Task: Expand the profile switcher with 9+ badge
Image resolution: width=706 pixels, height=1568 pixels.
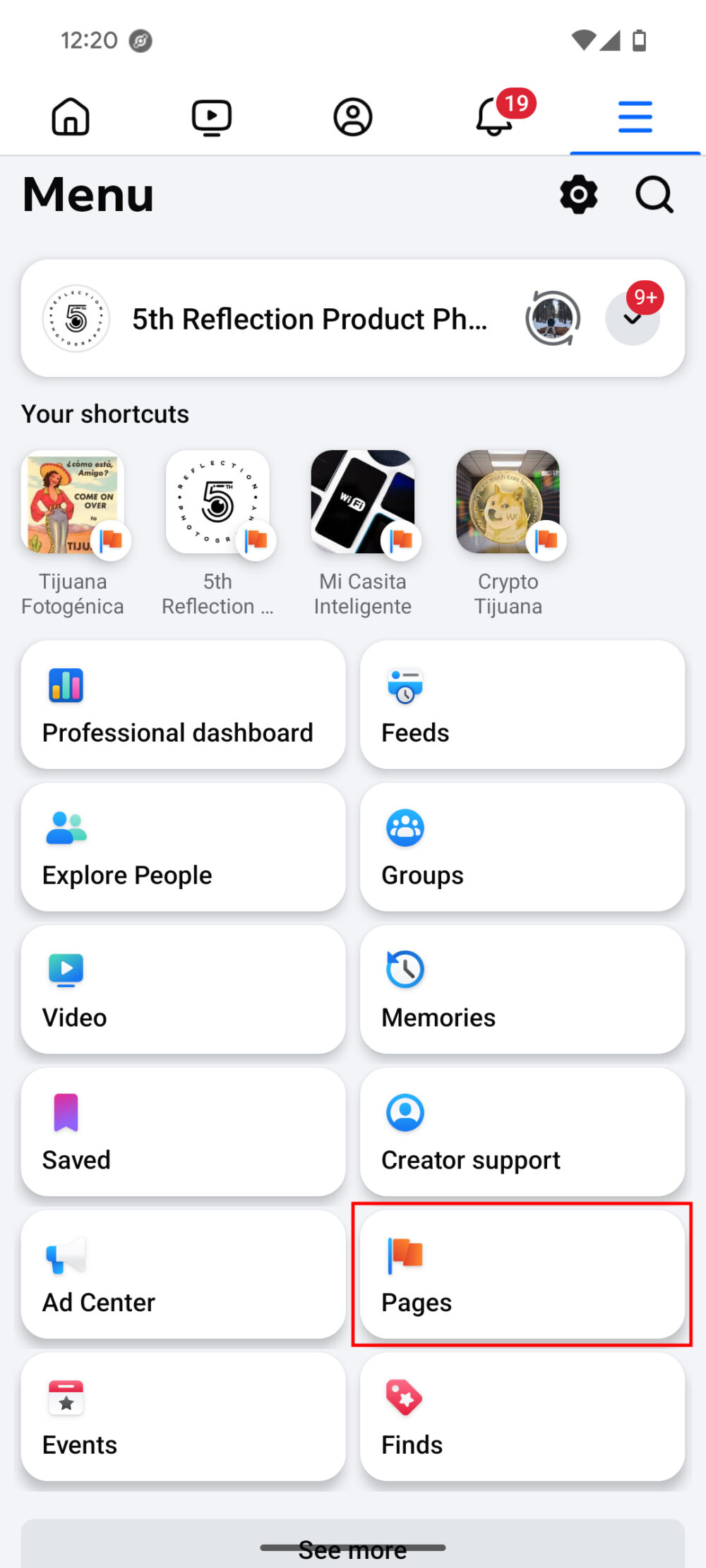Action: (x=633, y=318)
